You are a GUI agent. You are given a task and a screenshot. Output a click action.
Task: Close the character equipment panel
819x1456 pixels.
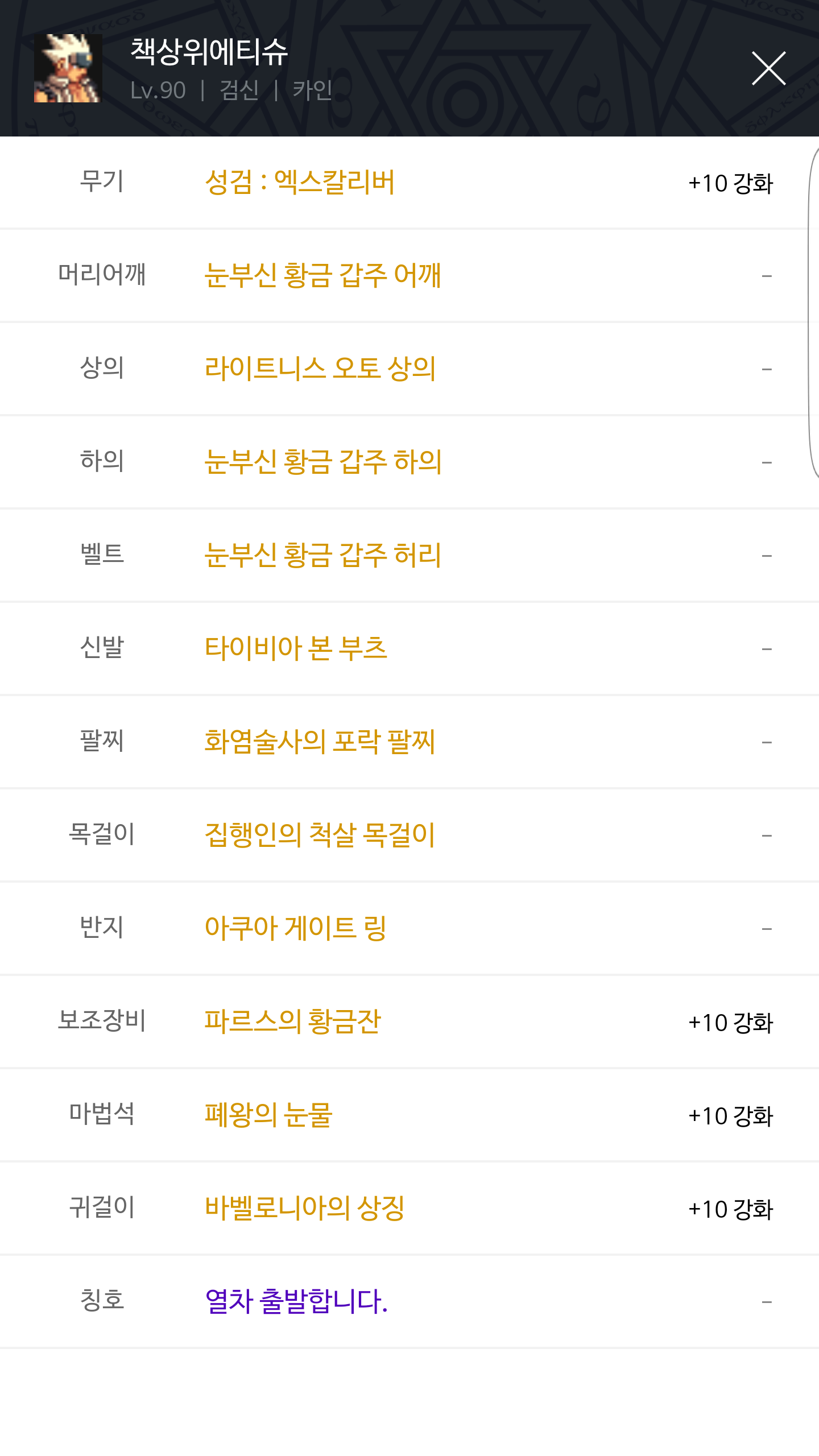768,68
